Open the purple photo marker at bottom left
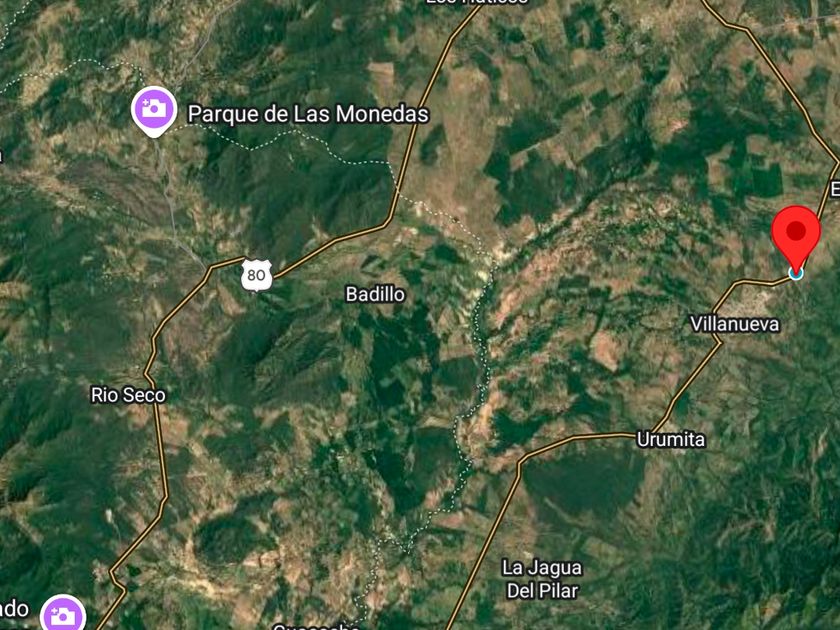840x630 pixels. pyautogui.click(x=63, y=614)
